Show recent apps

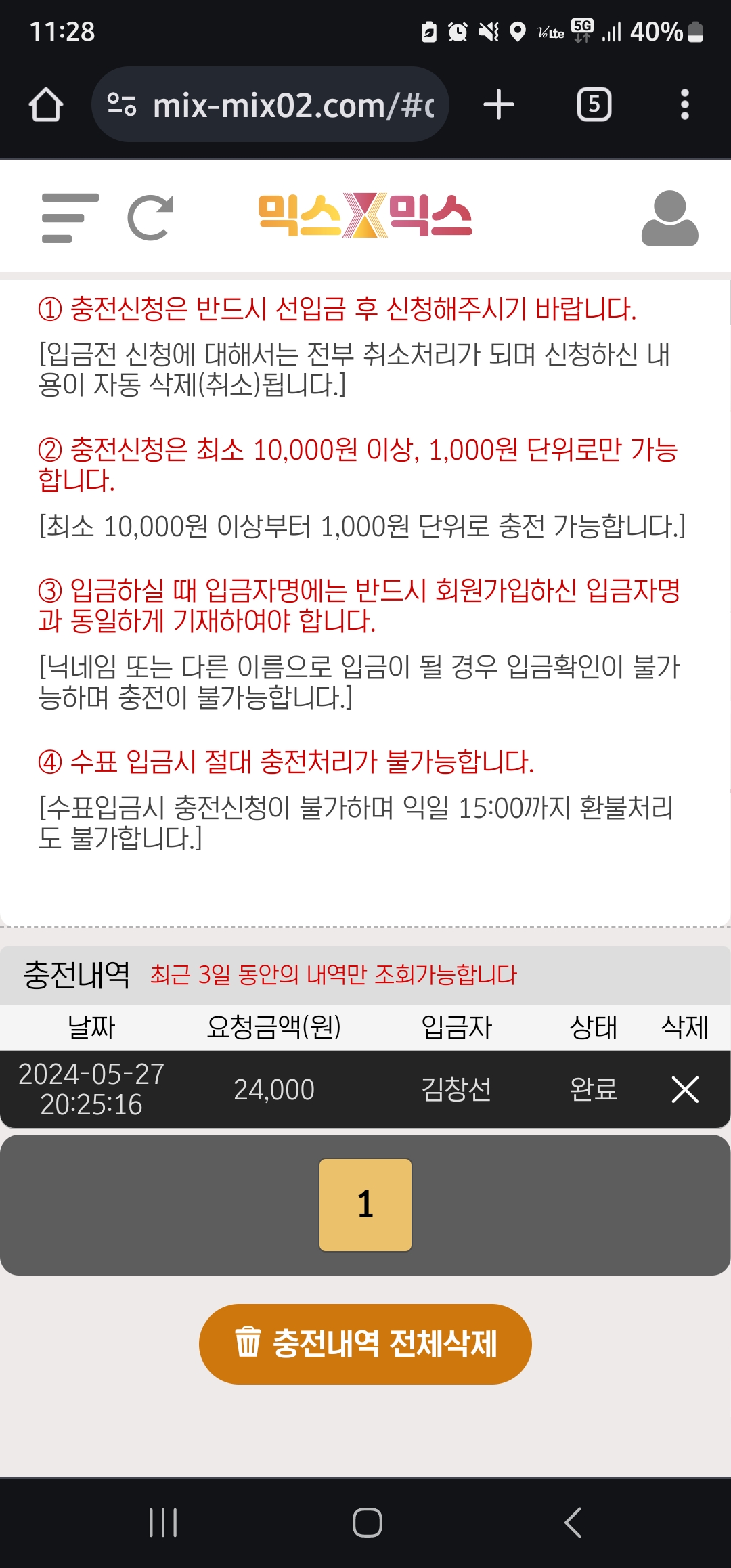(x=163, y=1523)
